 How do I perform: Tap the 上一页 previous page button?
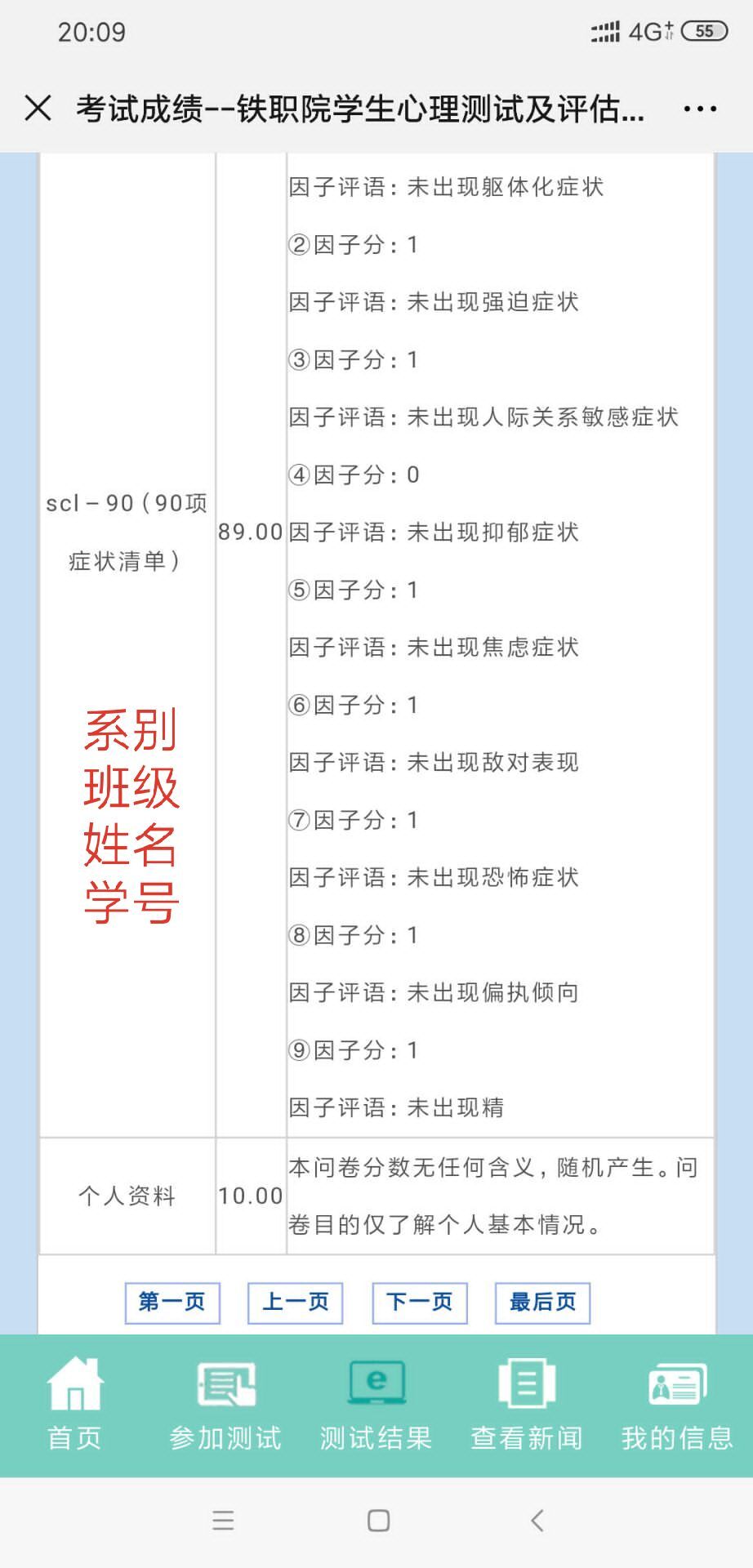point(296,1303)
